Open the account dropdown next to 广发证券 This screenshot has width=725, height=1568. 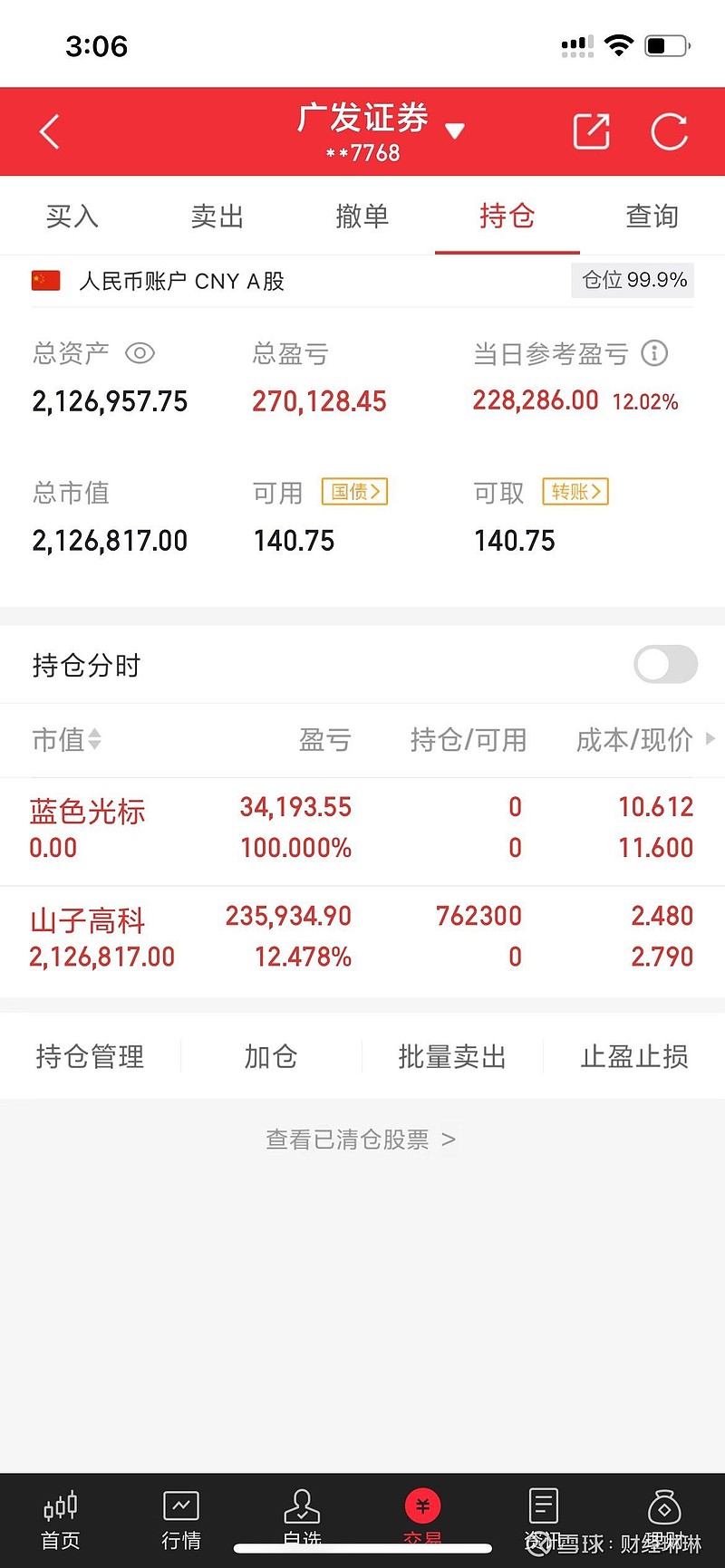coord(457,130)
